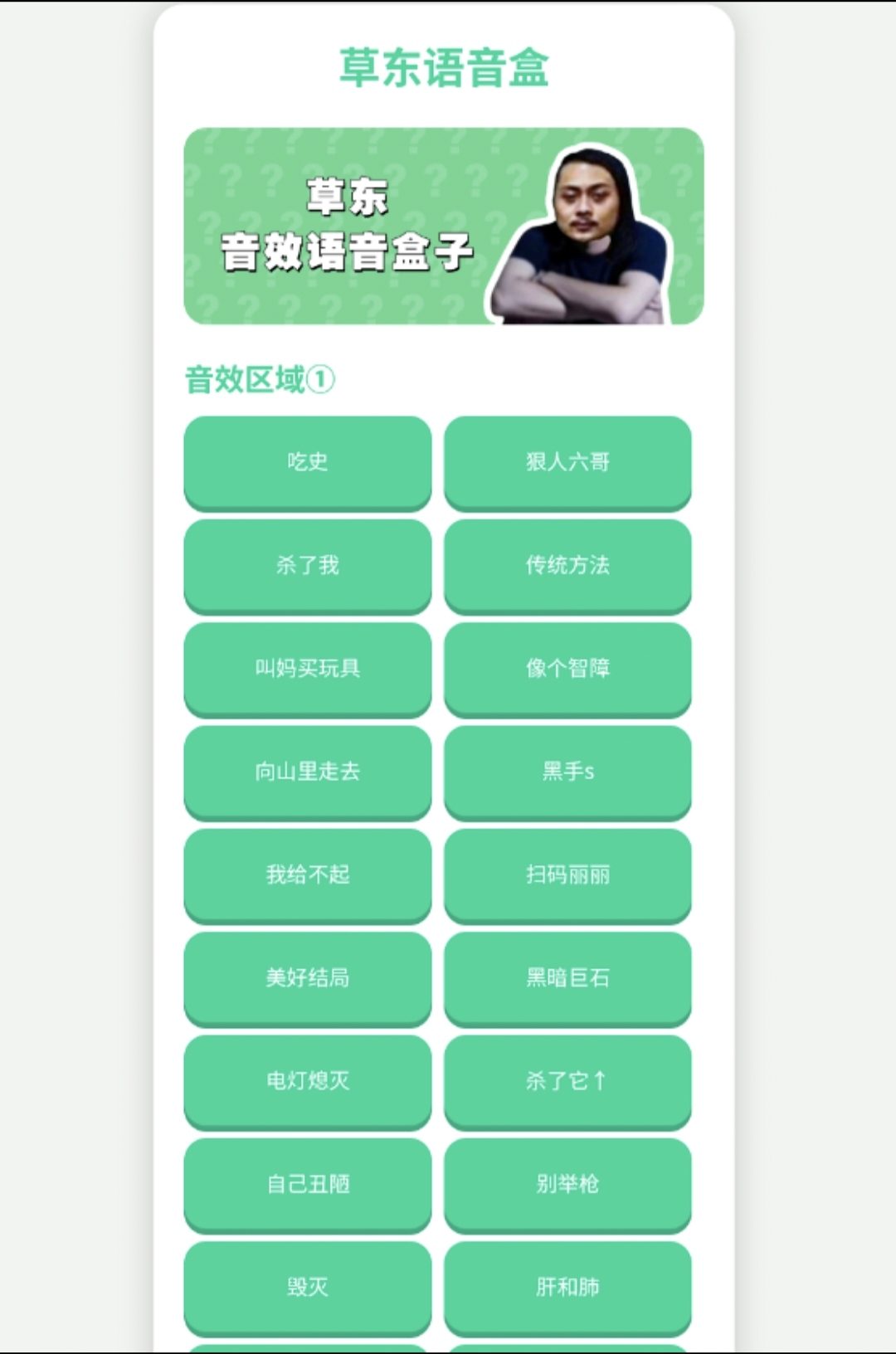Trigger the 别举枪 sound effect
Screen dimensions: 896x1354
coord(567,1183)
